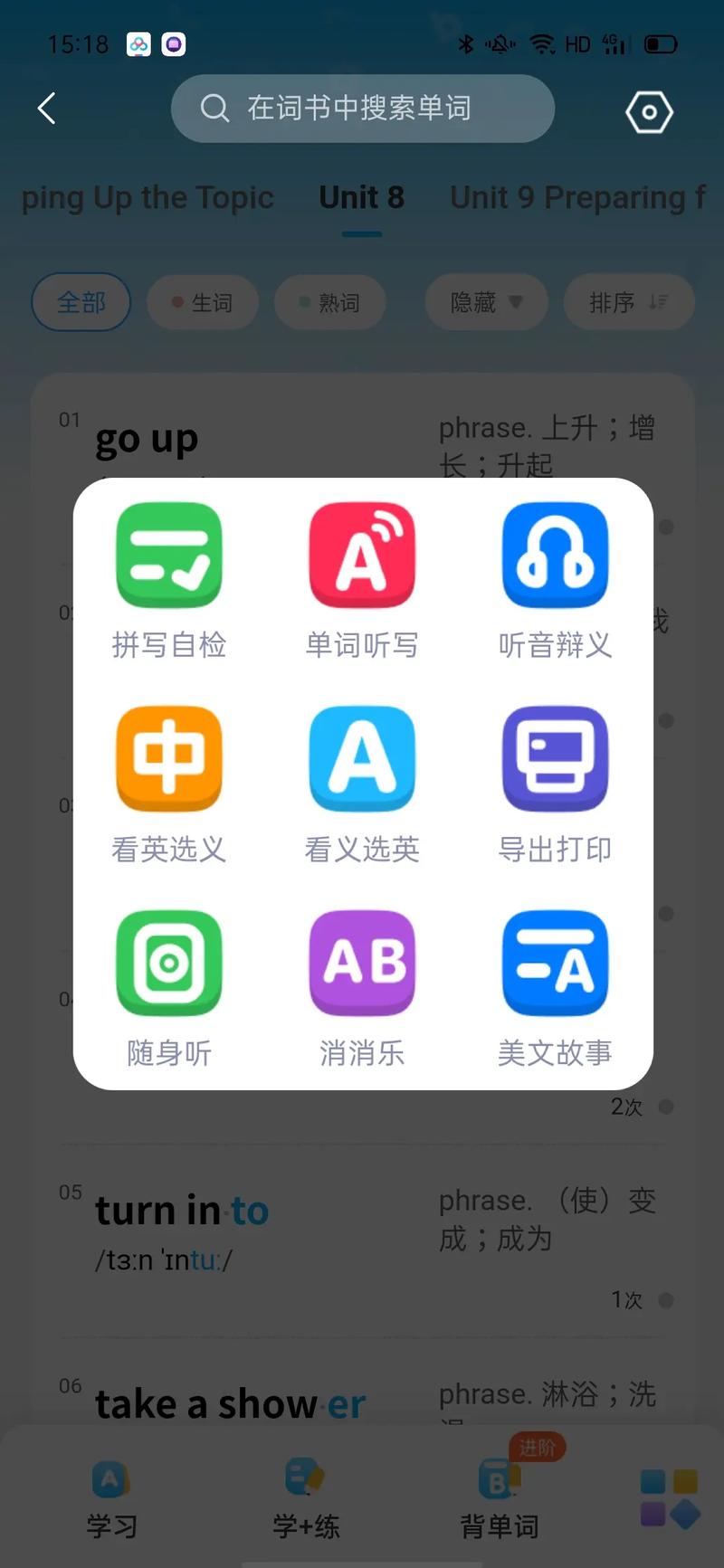Launch 看英选义 English-to-meaning quiz
This screenshot has width=724, height=1568.
click(x=168, y=783)
